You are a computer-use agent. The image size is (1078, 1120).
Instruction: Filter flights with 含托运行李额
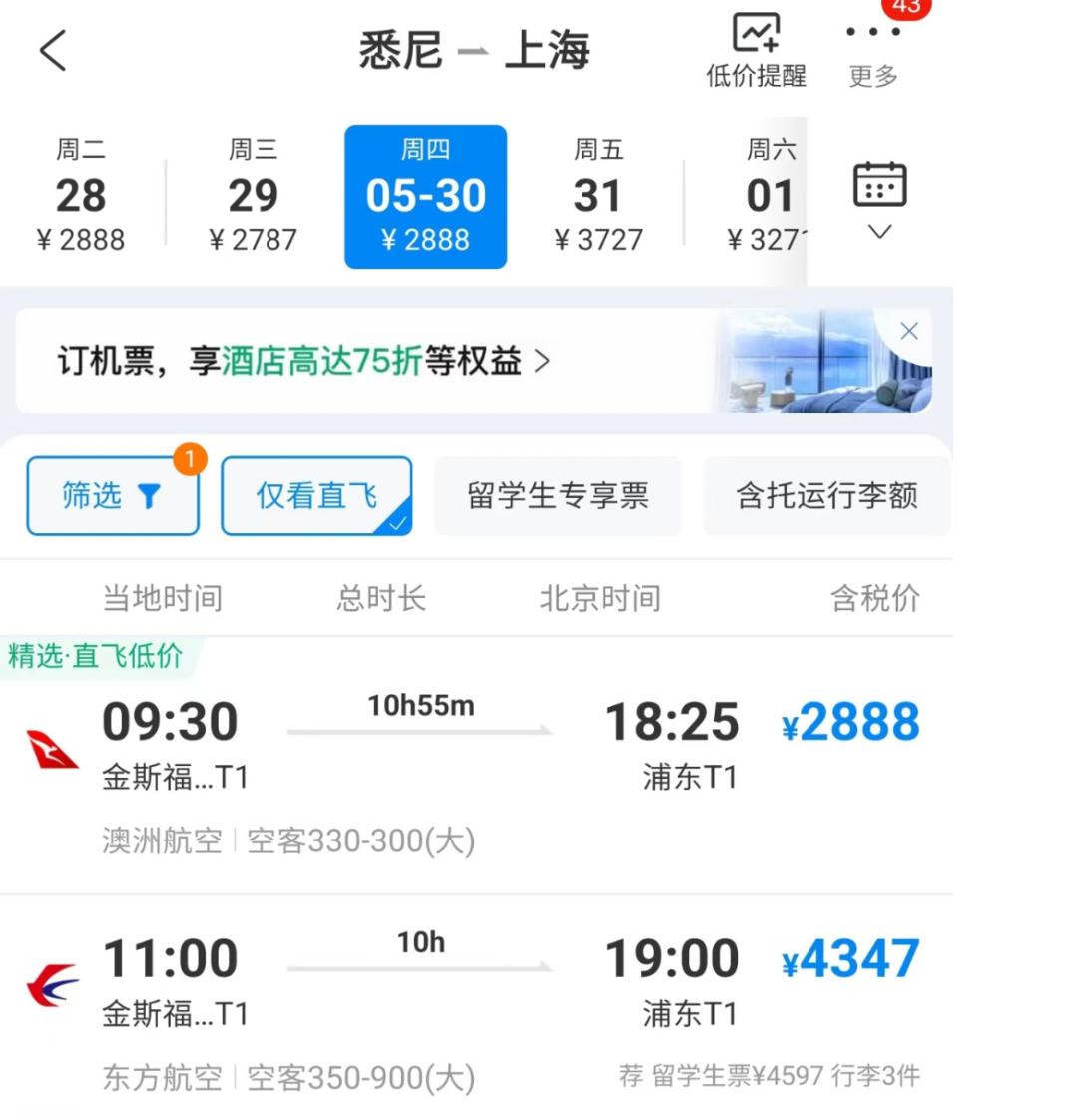click(826, 495)
